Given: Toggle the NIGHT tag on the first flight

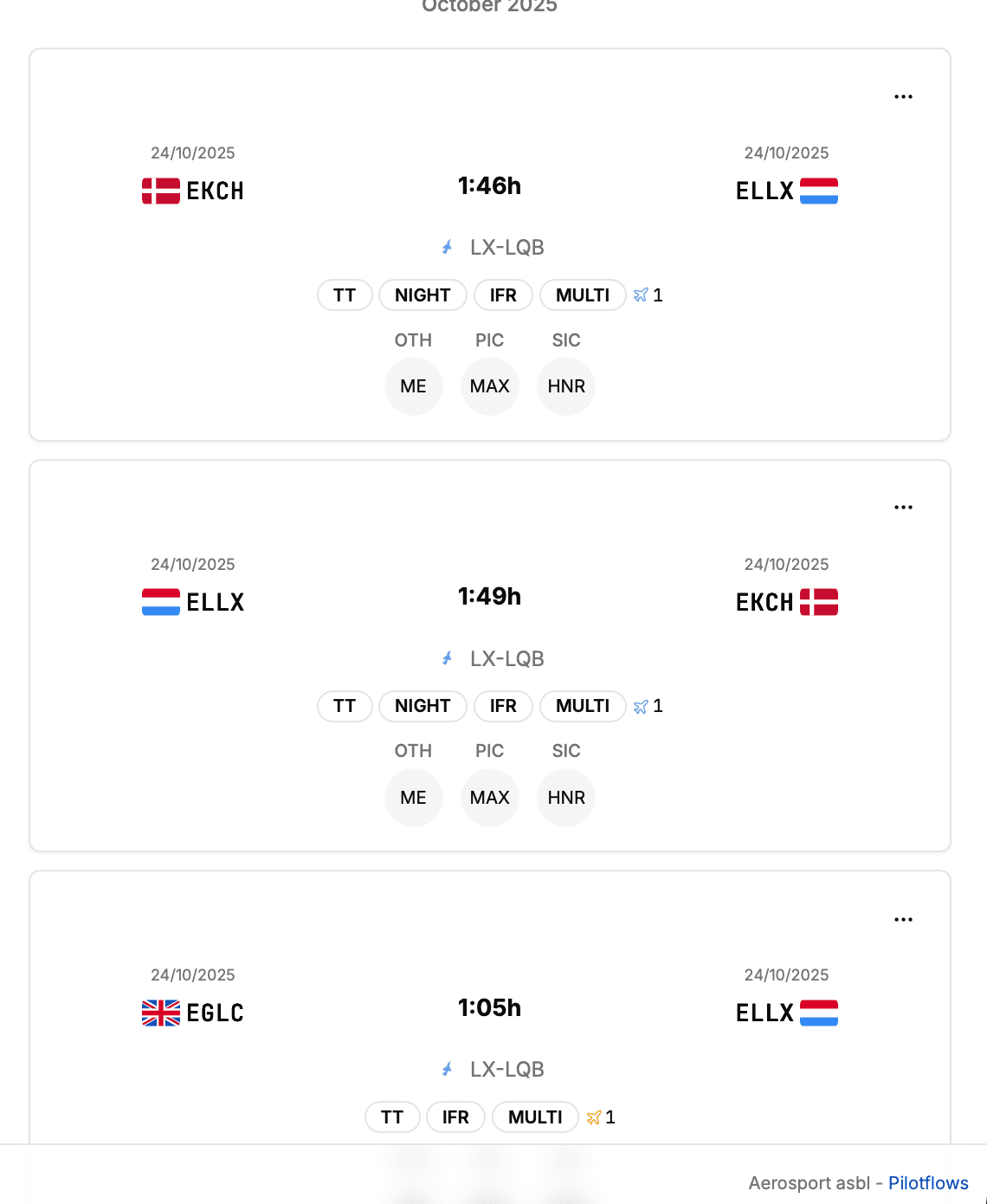Looking at the screenshot, I should tap(423, 295).
